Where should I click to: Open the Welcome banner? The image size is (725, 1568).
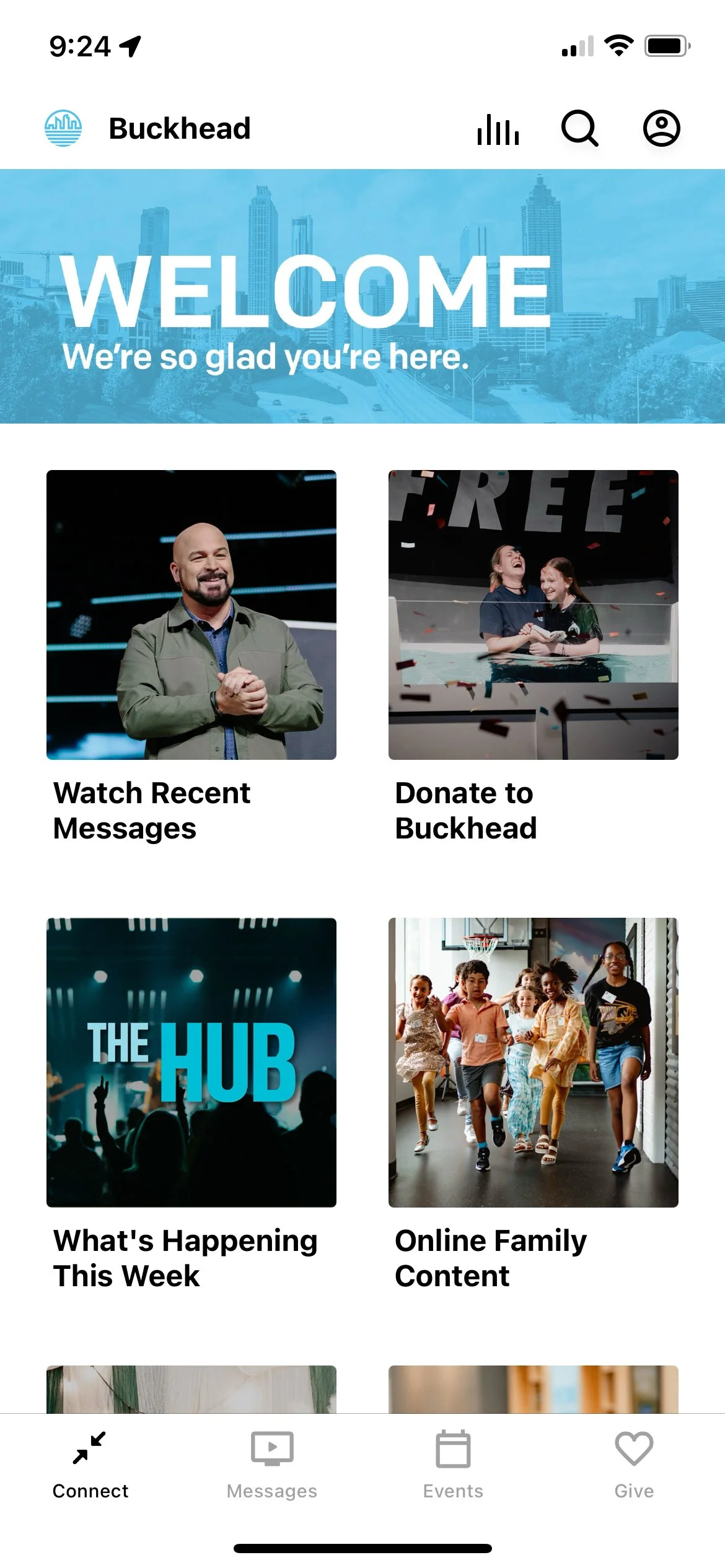coord(362,296)
